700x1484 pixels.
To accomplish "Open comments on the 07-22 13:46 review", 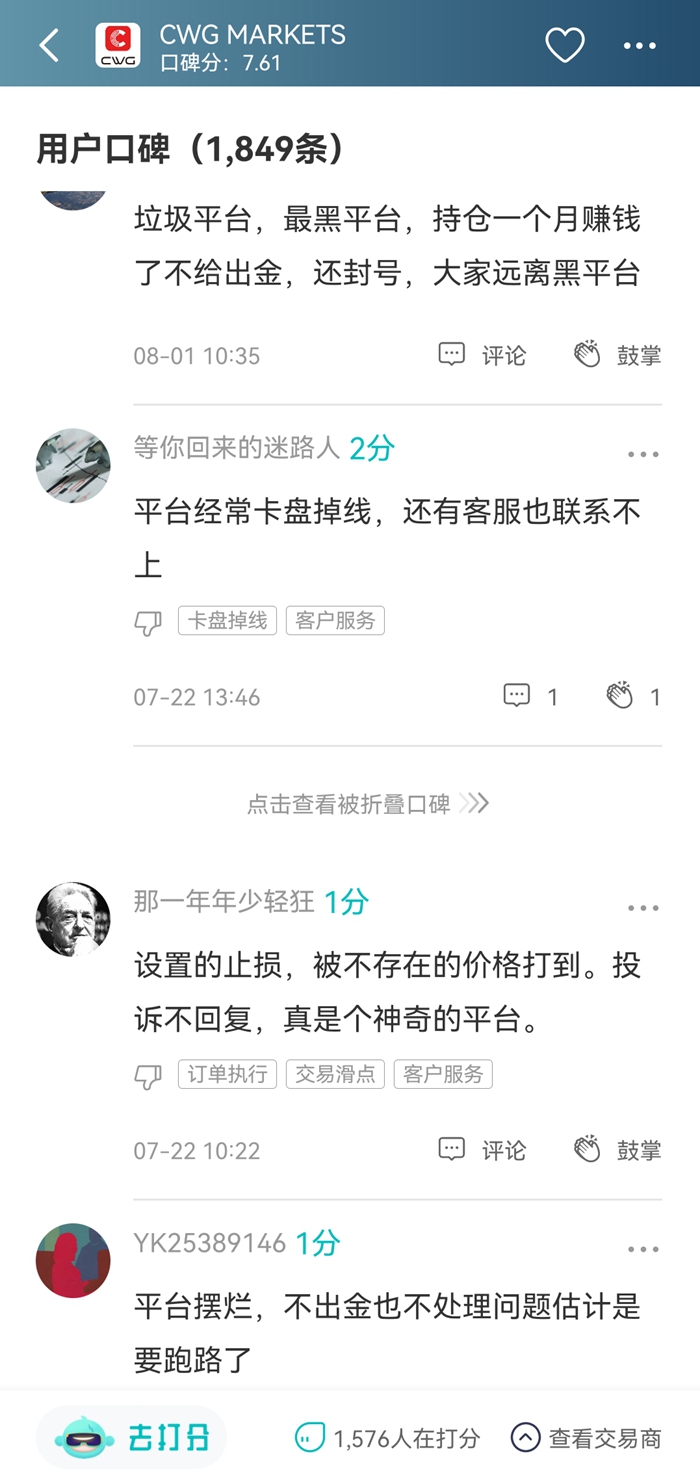I will tap(530, 696).
